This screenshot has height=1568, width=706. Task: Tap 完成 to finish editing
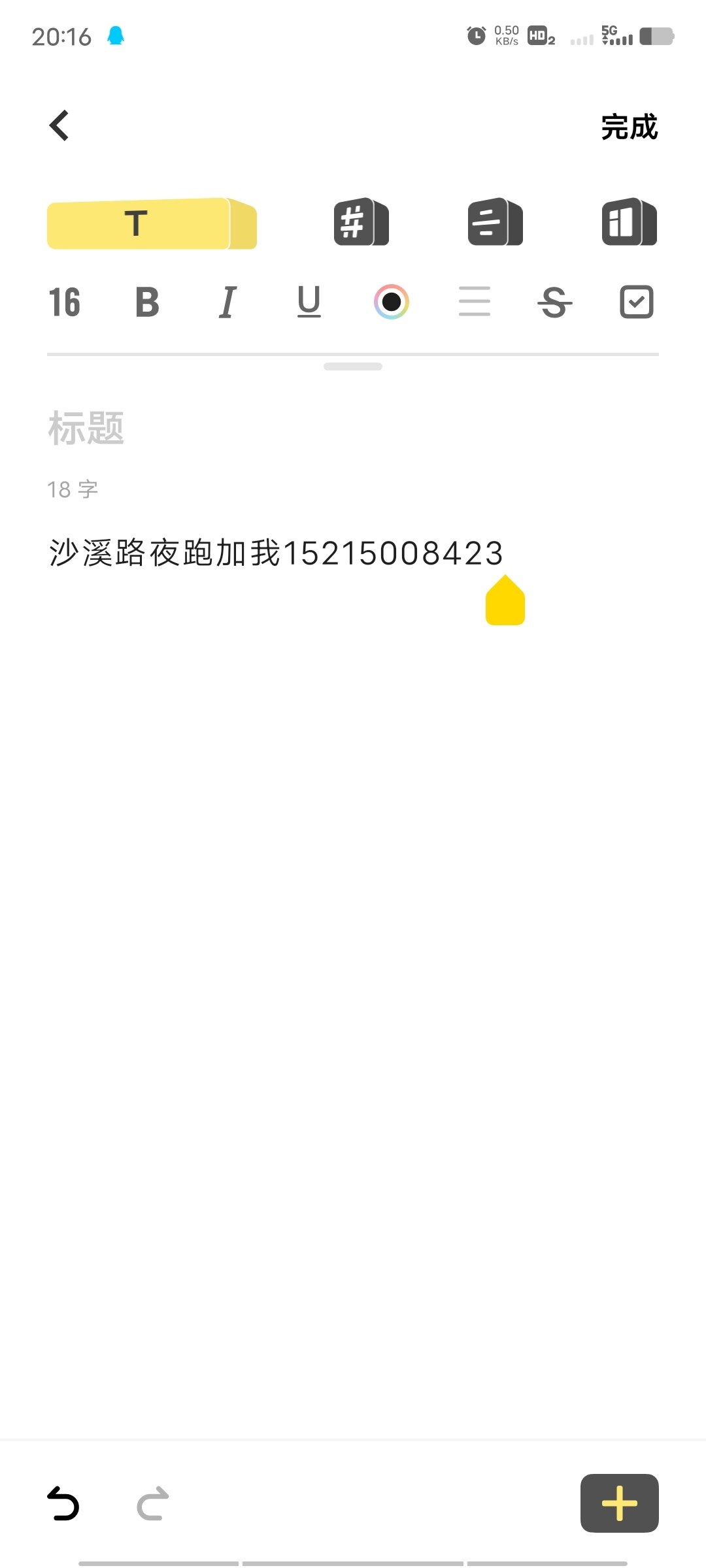point(629,127)
